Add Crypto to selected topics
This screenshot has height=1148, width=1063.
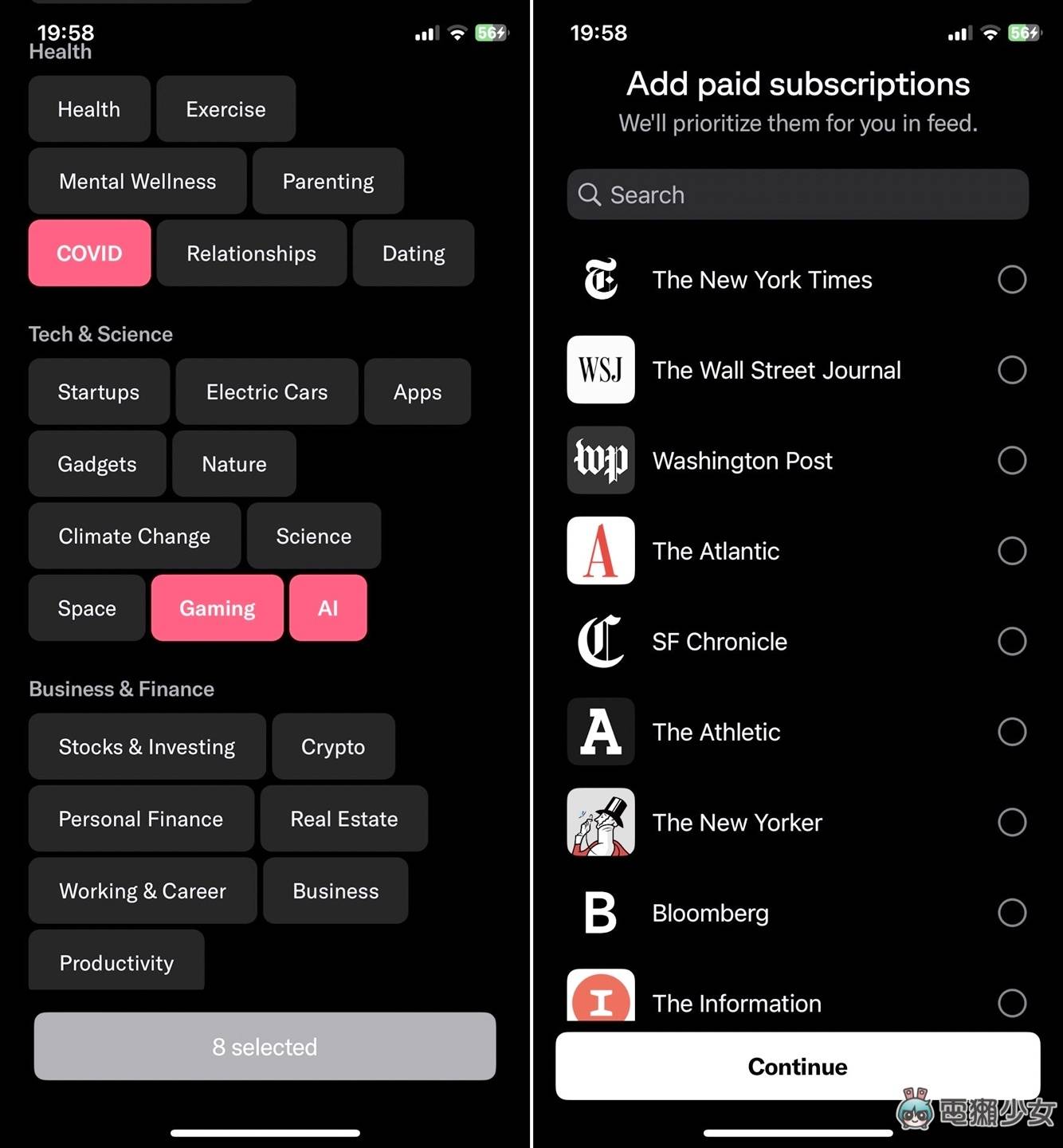pos(333,747)
